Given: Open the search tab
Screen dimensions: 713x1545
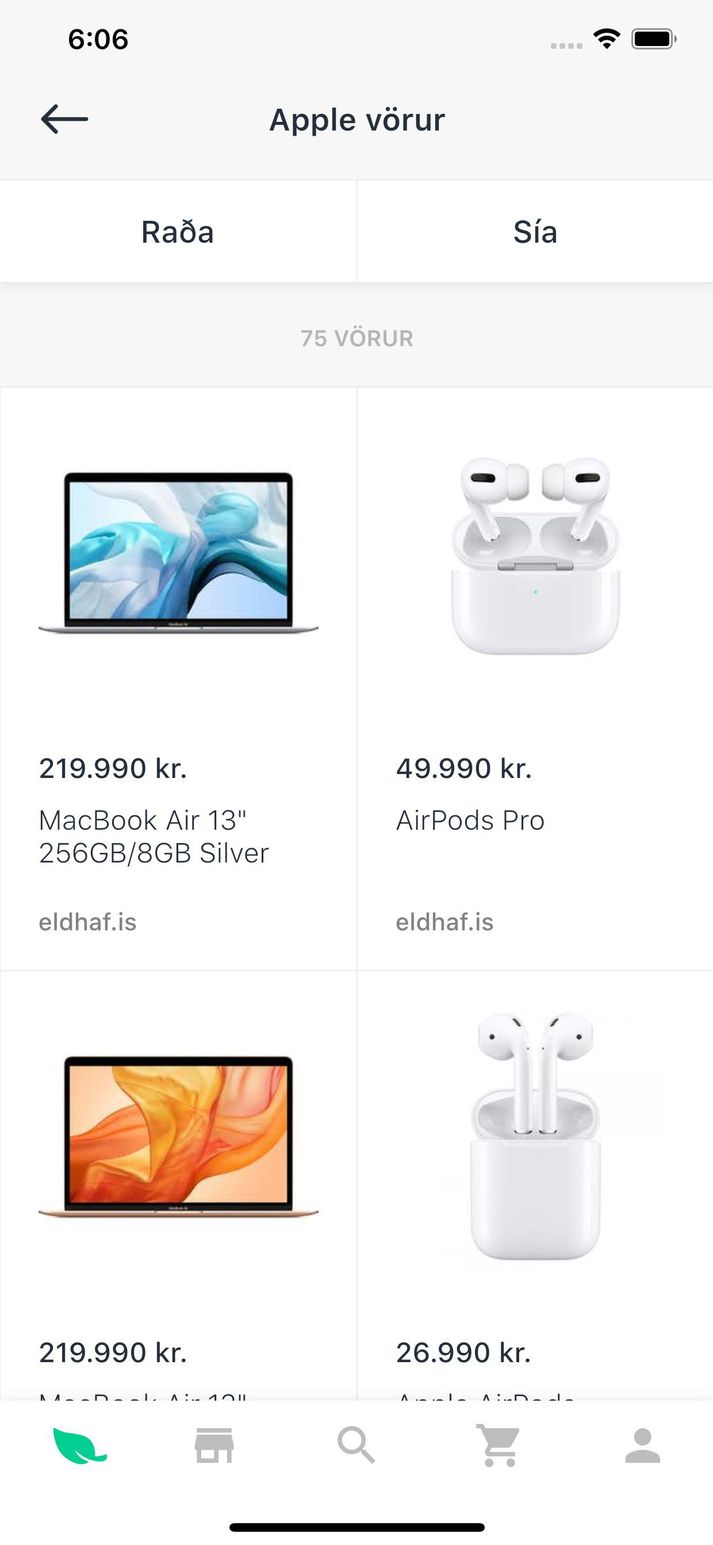Looking at the screenshot, I should [356, 1446].
